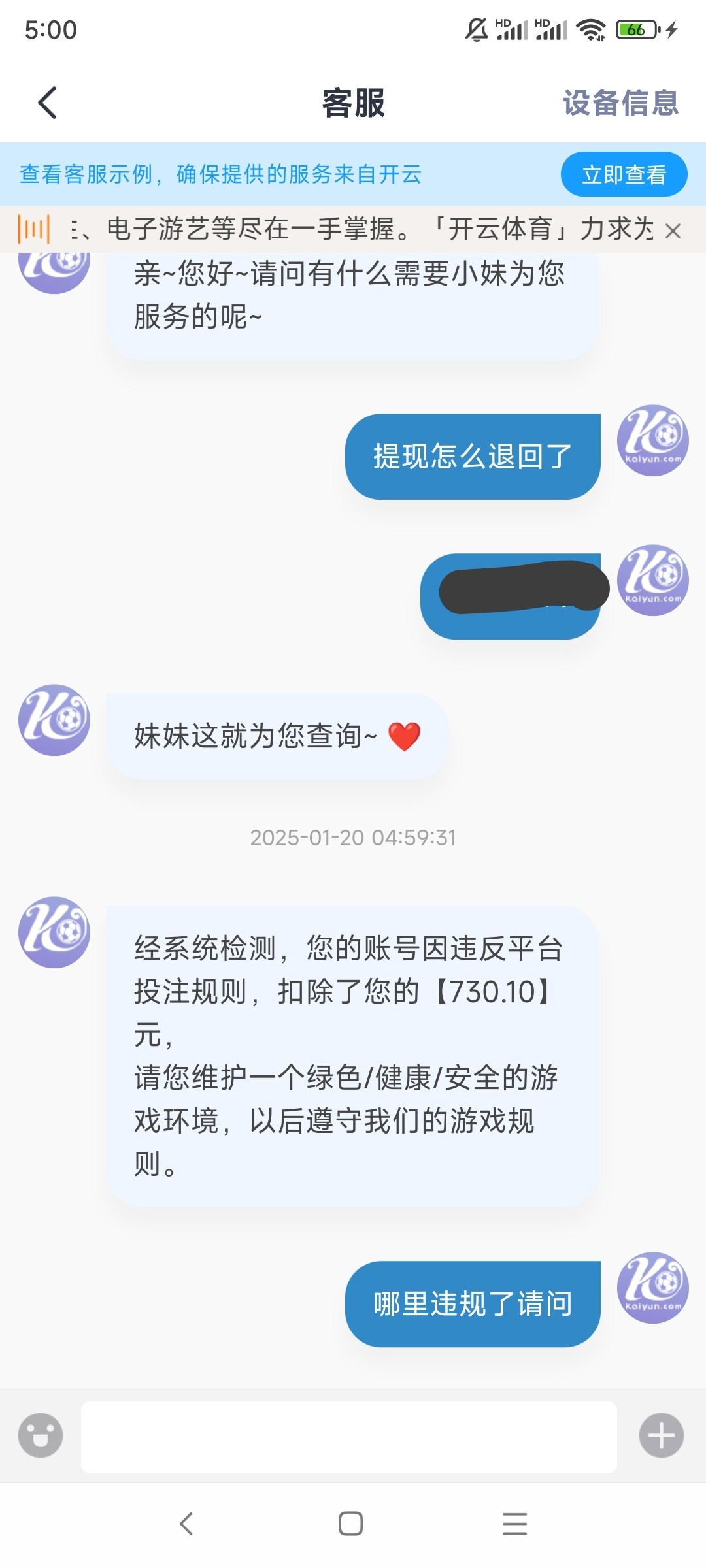Focus the message input field
Image resolution: width=706 pixels, height=1568 pixels.
tap(348, 1437)
